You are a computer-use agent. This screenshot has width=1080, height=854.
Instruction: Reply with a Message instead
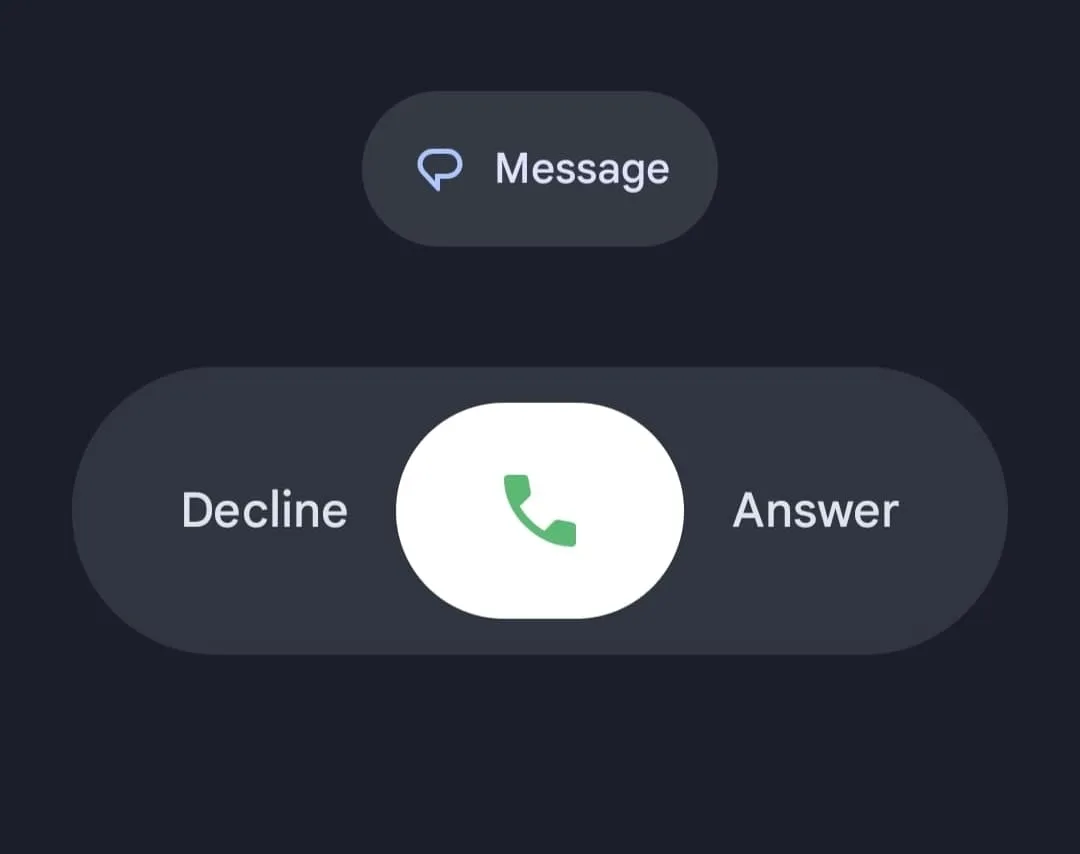coord(540,169)
